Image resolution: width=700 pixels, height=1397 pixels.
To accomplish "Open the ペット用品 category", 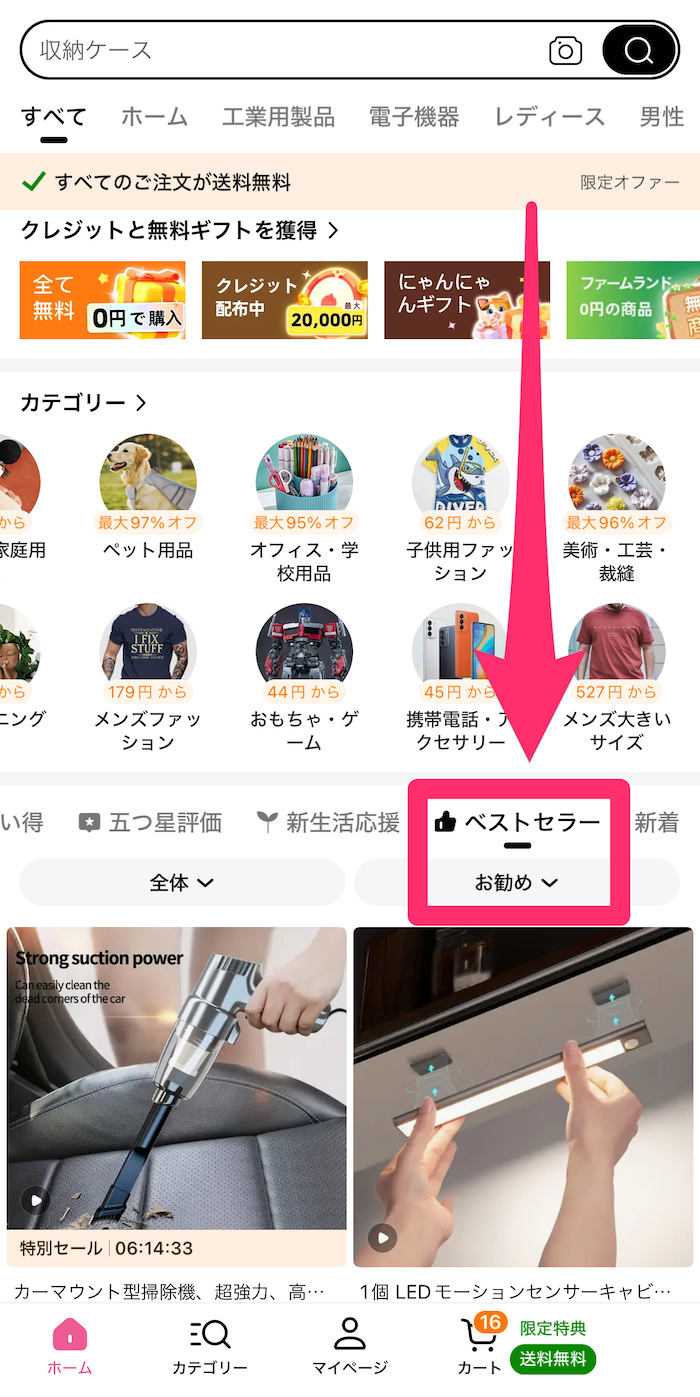I will (x=148, y=495).
